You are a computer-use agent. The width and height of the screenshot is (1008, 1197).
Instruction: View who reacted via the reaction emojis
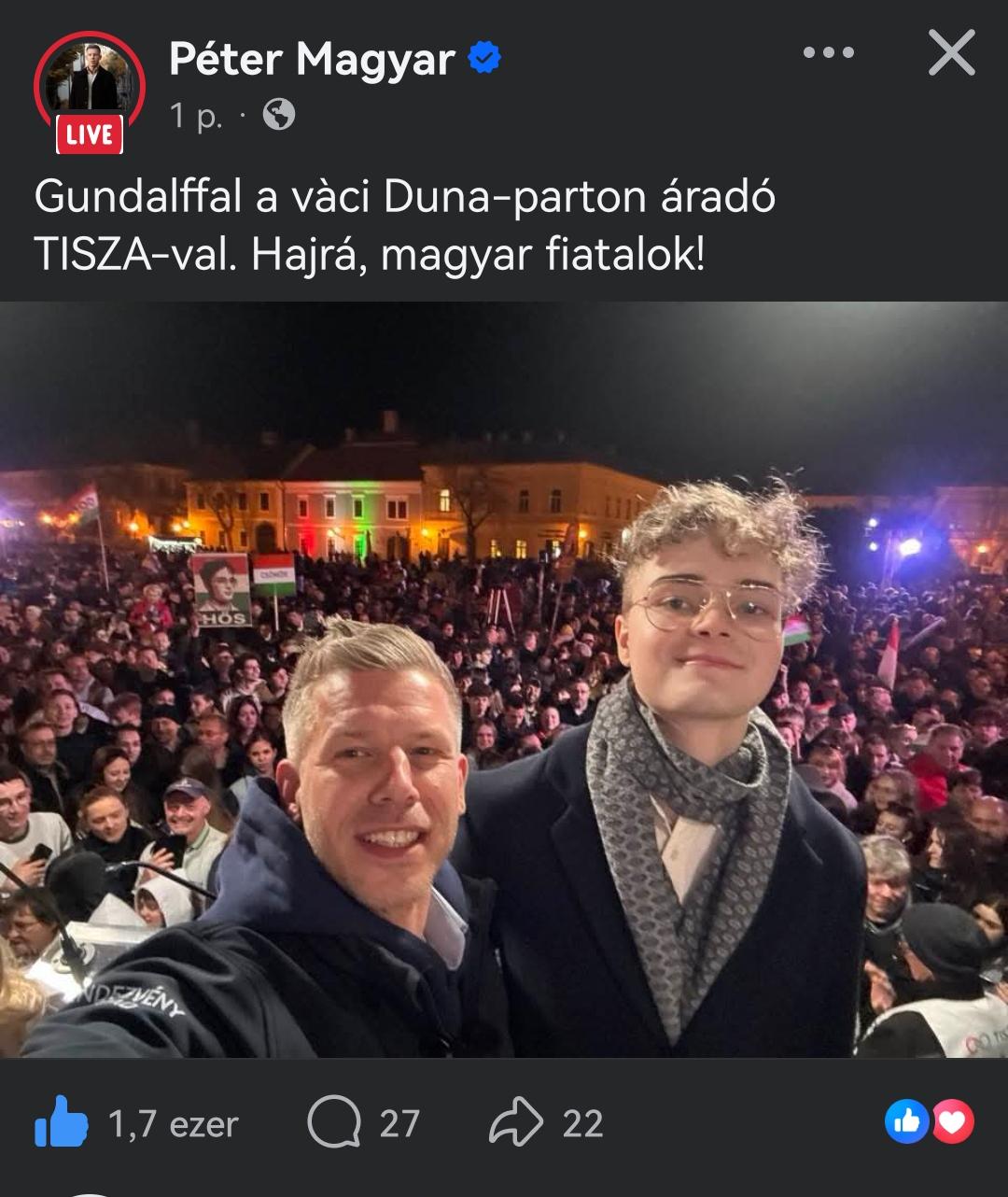click(929, 1121)
